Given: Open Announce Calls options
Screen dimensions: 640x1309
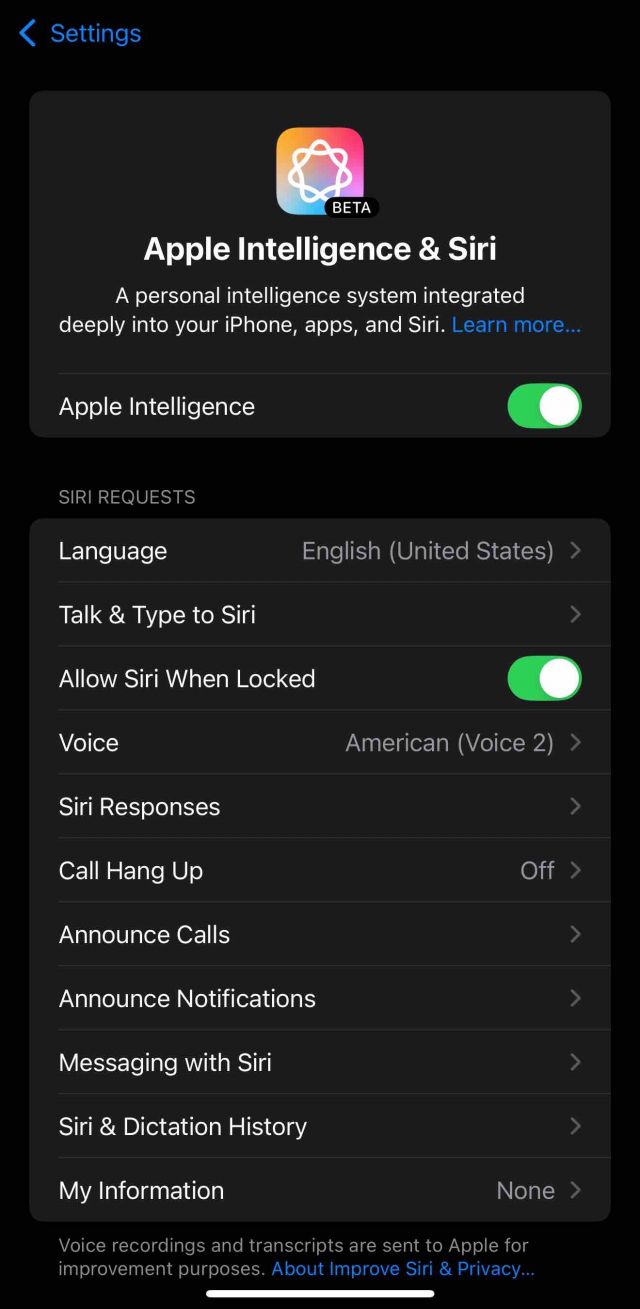Looking at the screenshot, I should [x=320, y=935].
